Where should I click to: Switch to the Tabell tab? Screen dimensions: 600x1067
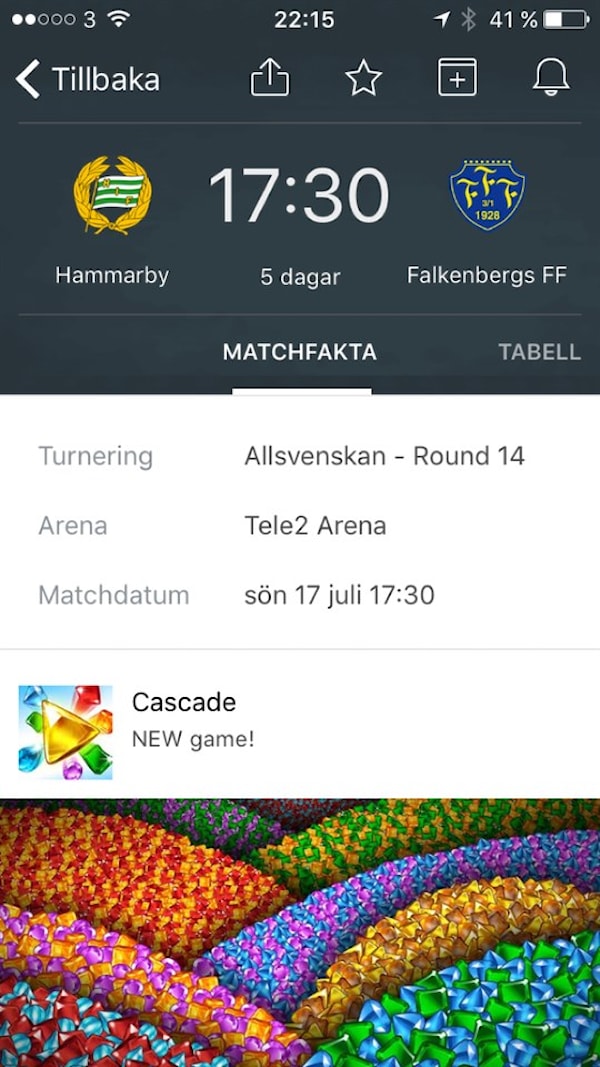pos(539,352)
